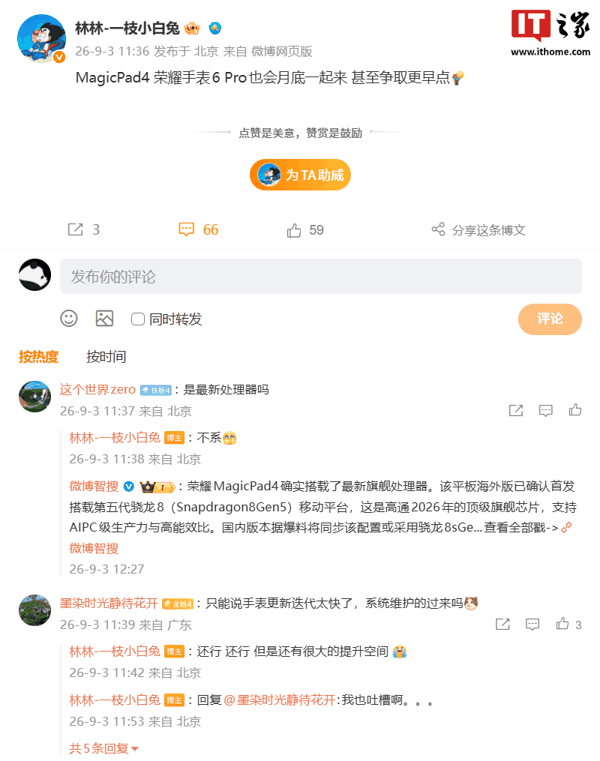Reply to 这个世界zero's comment
The width and height of the screenshot is (600, 761).
coord(546,411)
